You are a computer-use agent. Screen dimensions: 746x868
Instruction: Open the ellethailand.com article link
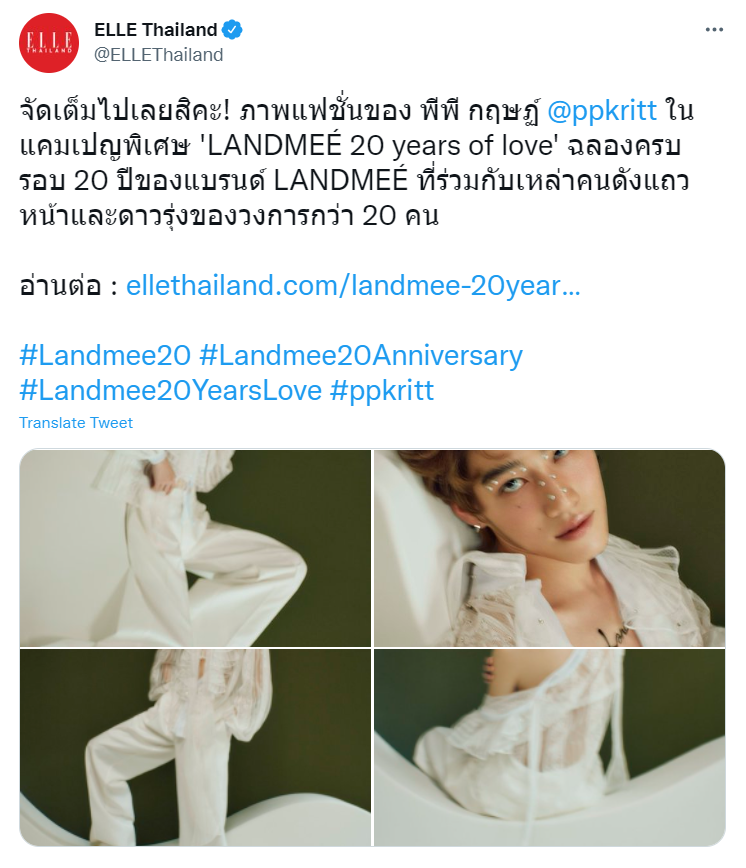(x=352, y=287)
